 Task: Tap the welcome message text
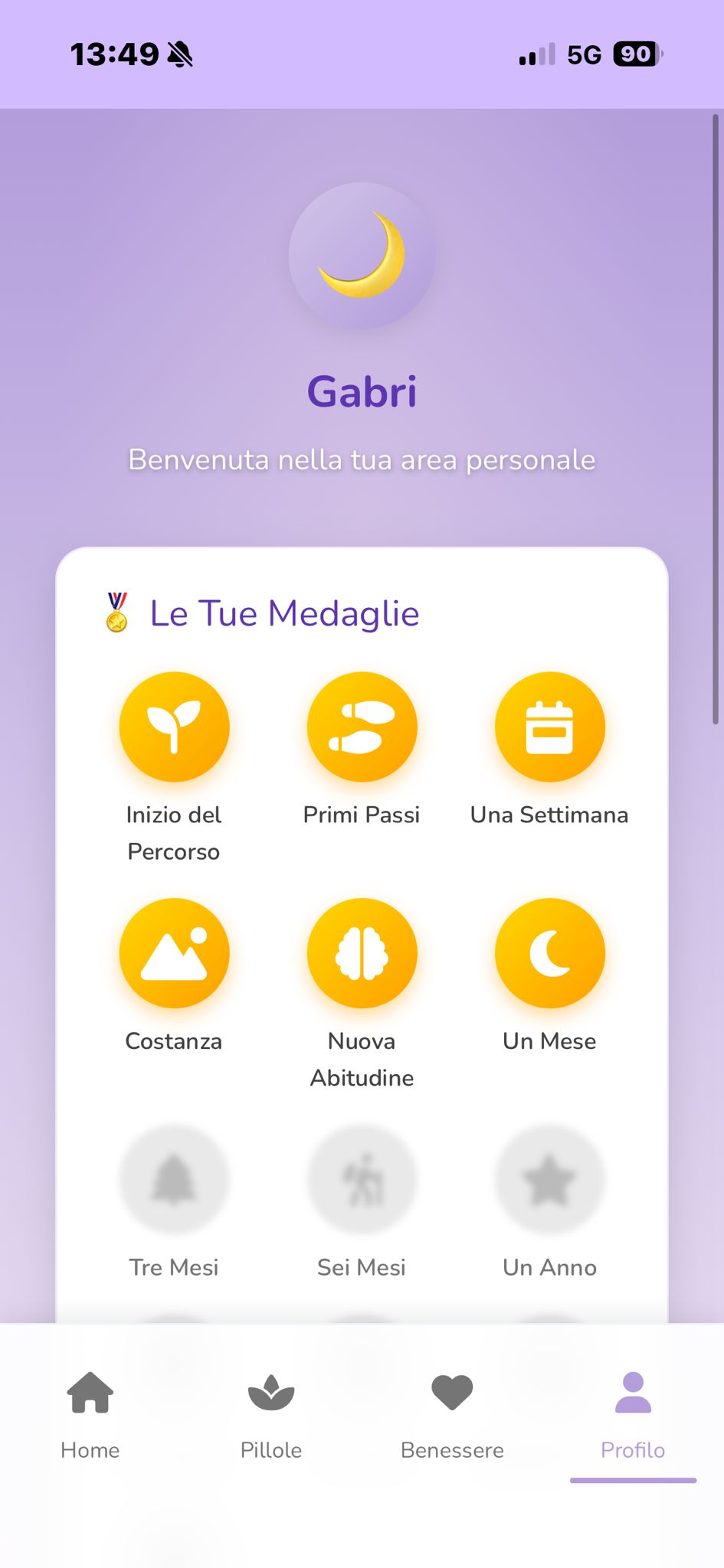tap(362, 460)
